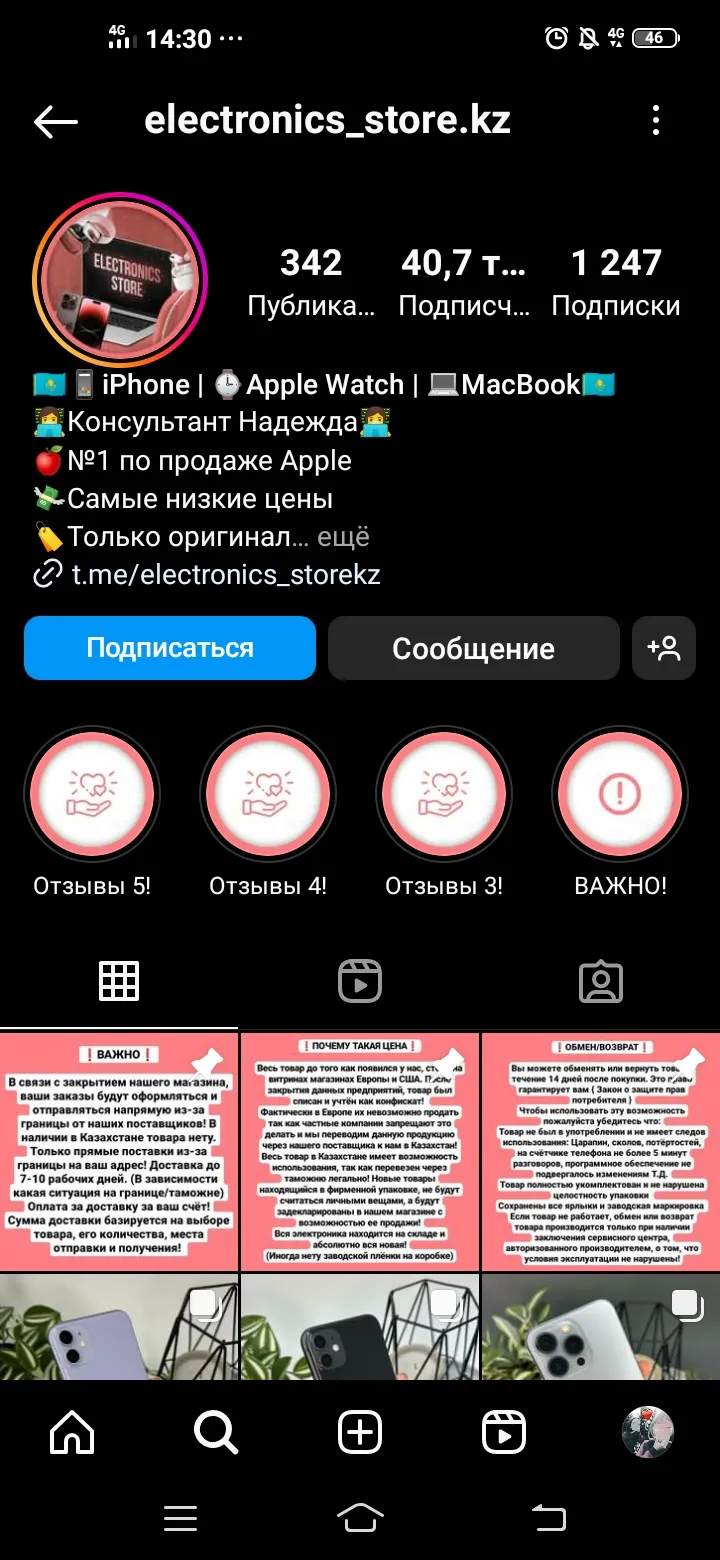
Task: Open Сообщение to message the store
Action: pyautogui.click(x=473, y=648)
